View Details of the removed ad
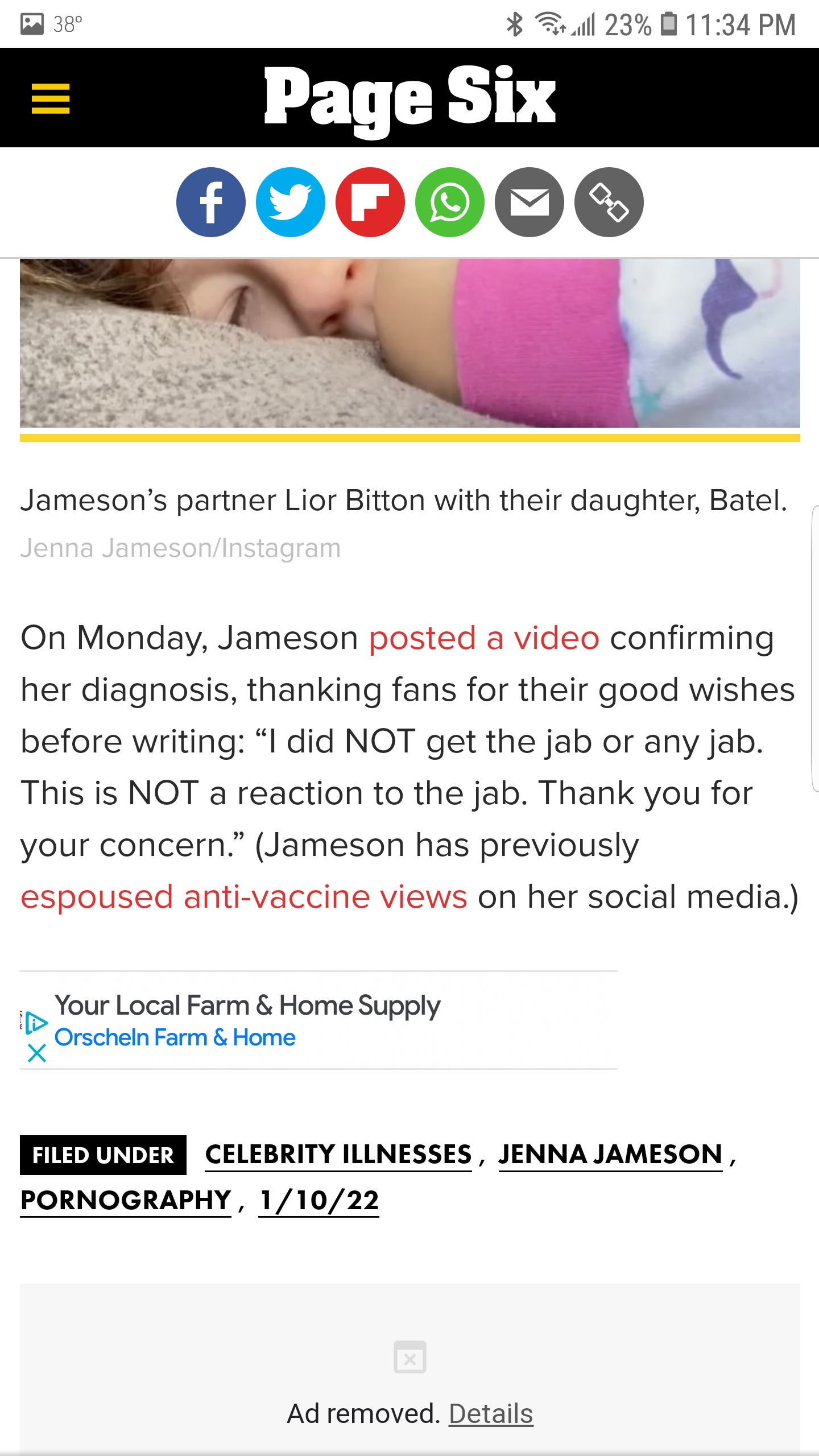 tap(491, 1414)
